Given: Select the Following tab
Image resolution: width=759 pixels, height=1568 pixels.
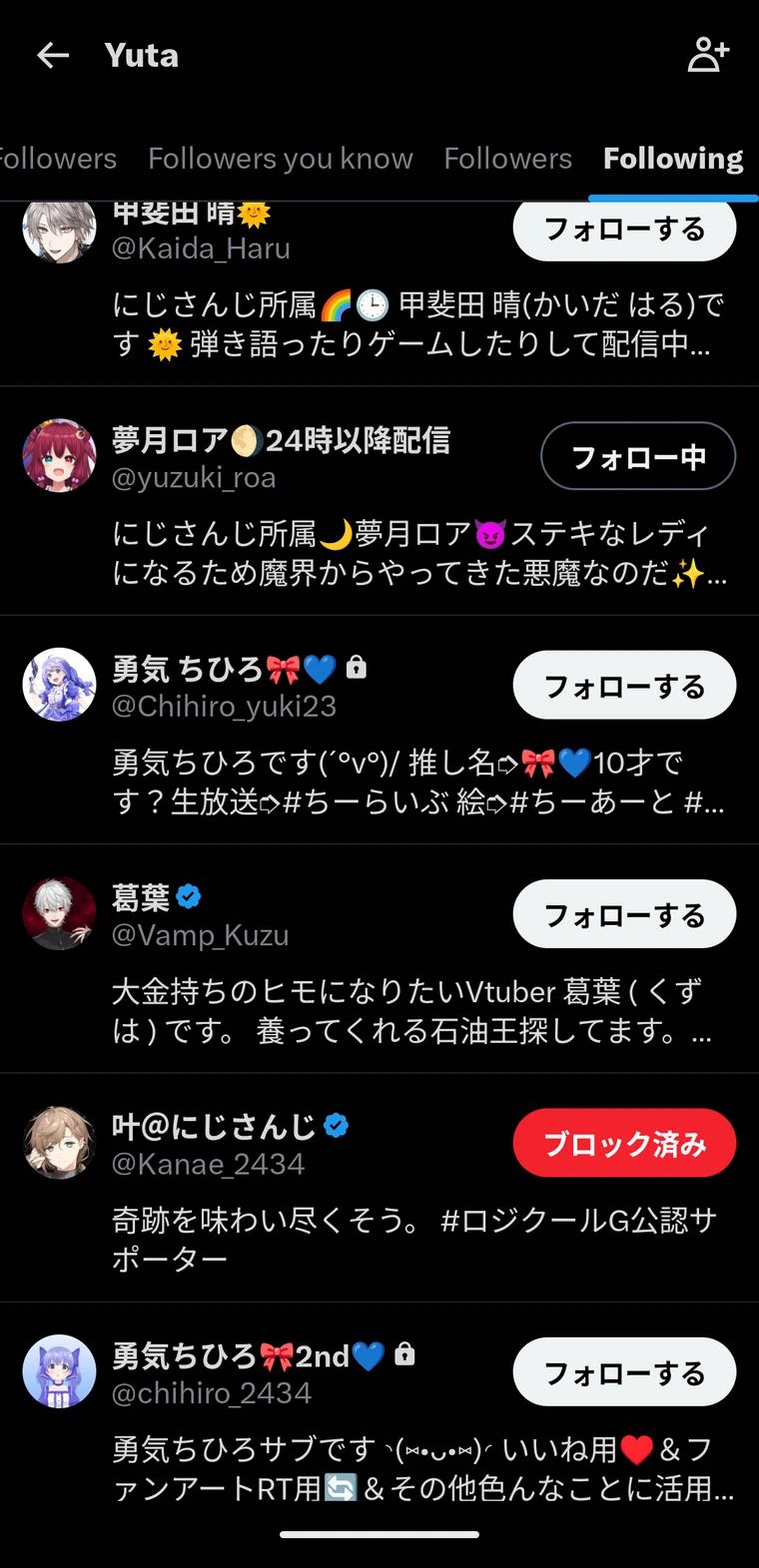Looking at the screenshot, I should coord(672,159).
